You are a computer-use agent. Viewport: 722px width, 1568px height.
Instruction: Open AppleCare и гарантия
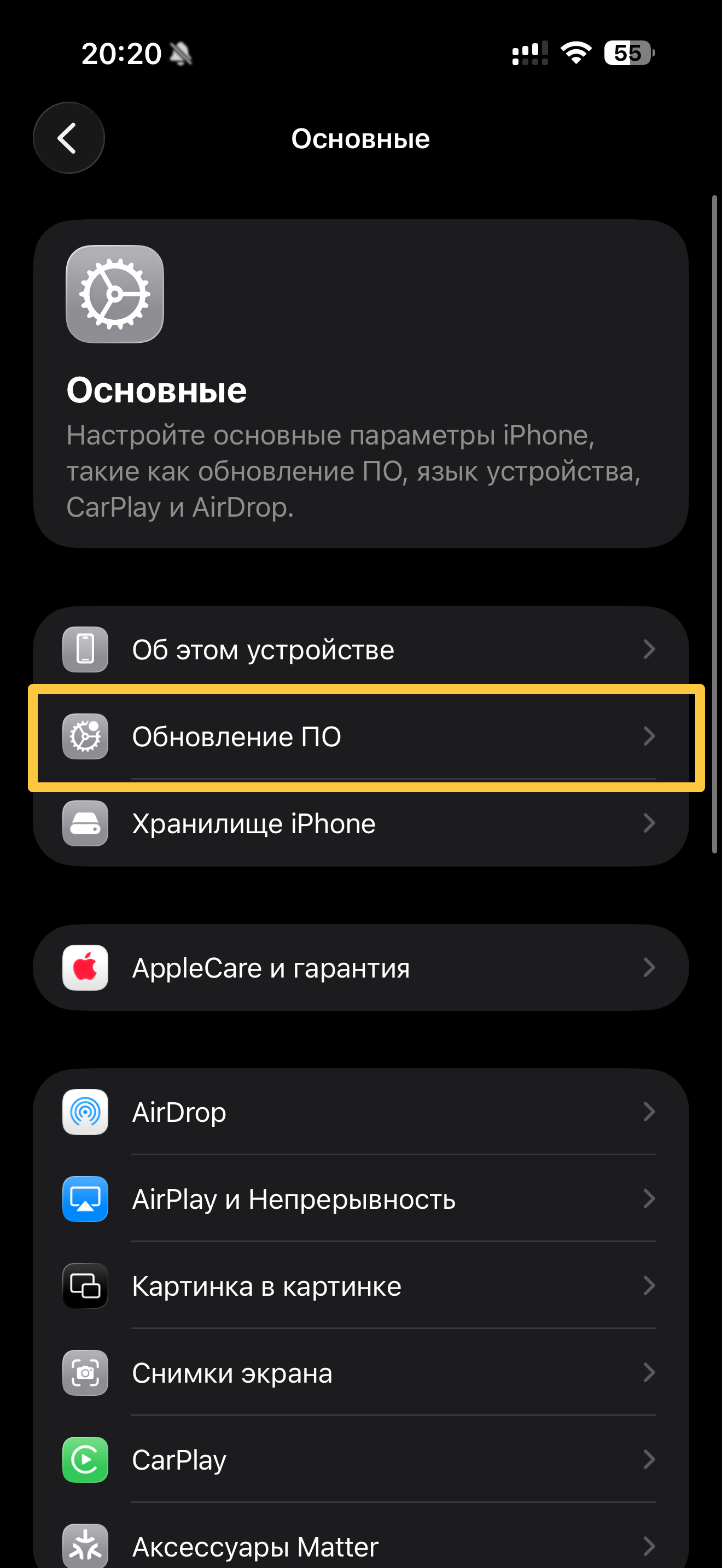360,968
